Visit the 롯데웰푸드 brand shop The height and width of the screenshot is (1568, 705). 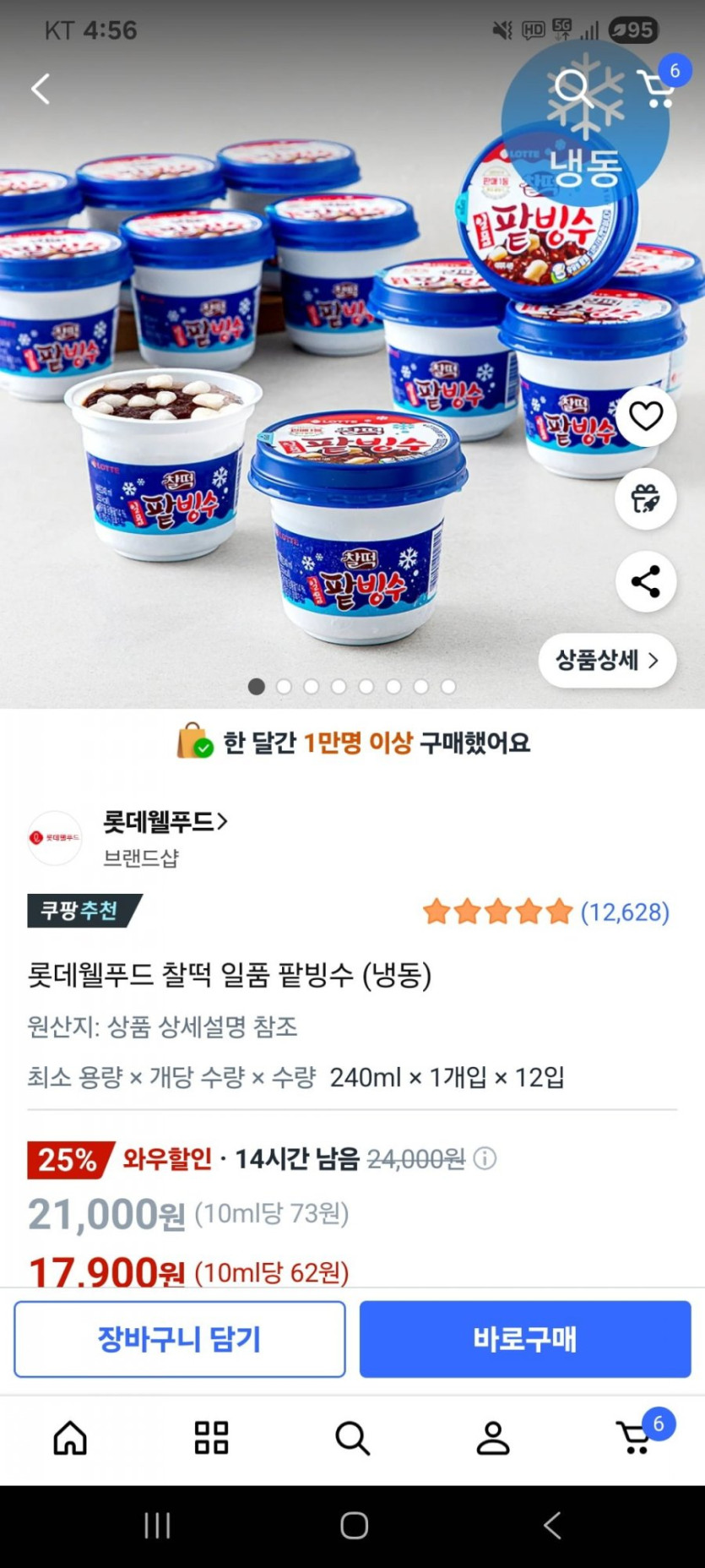(x=165, y=821)
